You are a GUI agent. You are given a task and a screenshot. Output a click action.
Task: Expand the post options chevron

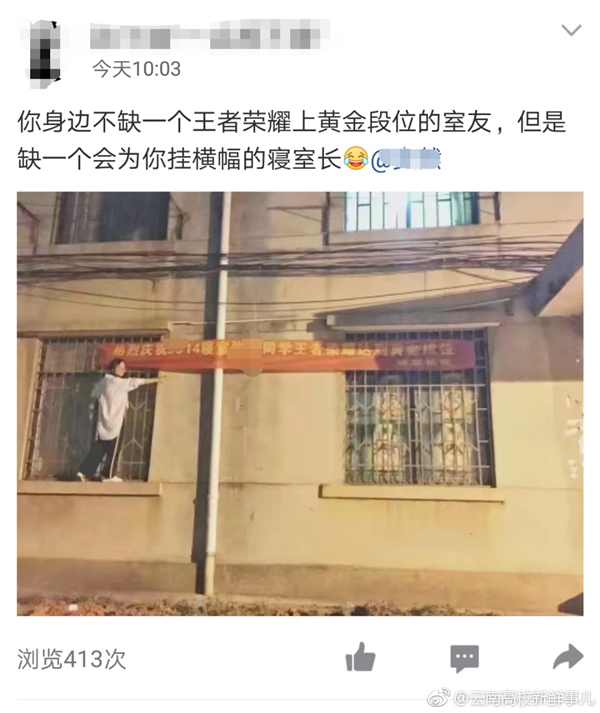point(571,31)
